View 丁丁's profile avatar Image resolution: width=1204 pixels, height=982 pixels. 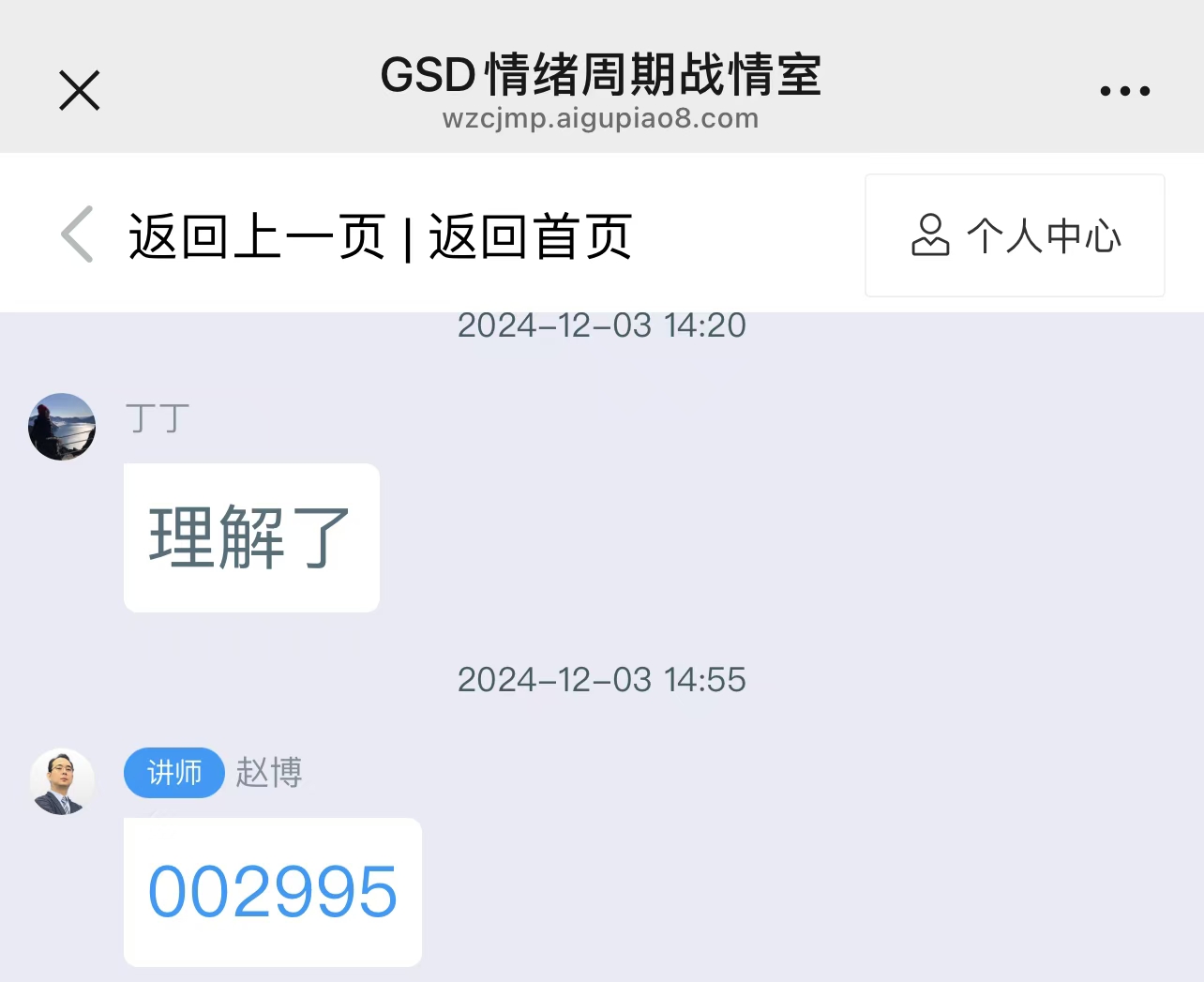tap(63, 427)
